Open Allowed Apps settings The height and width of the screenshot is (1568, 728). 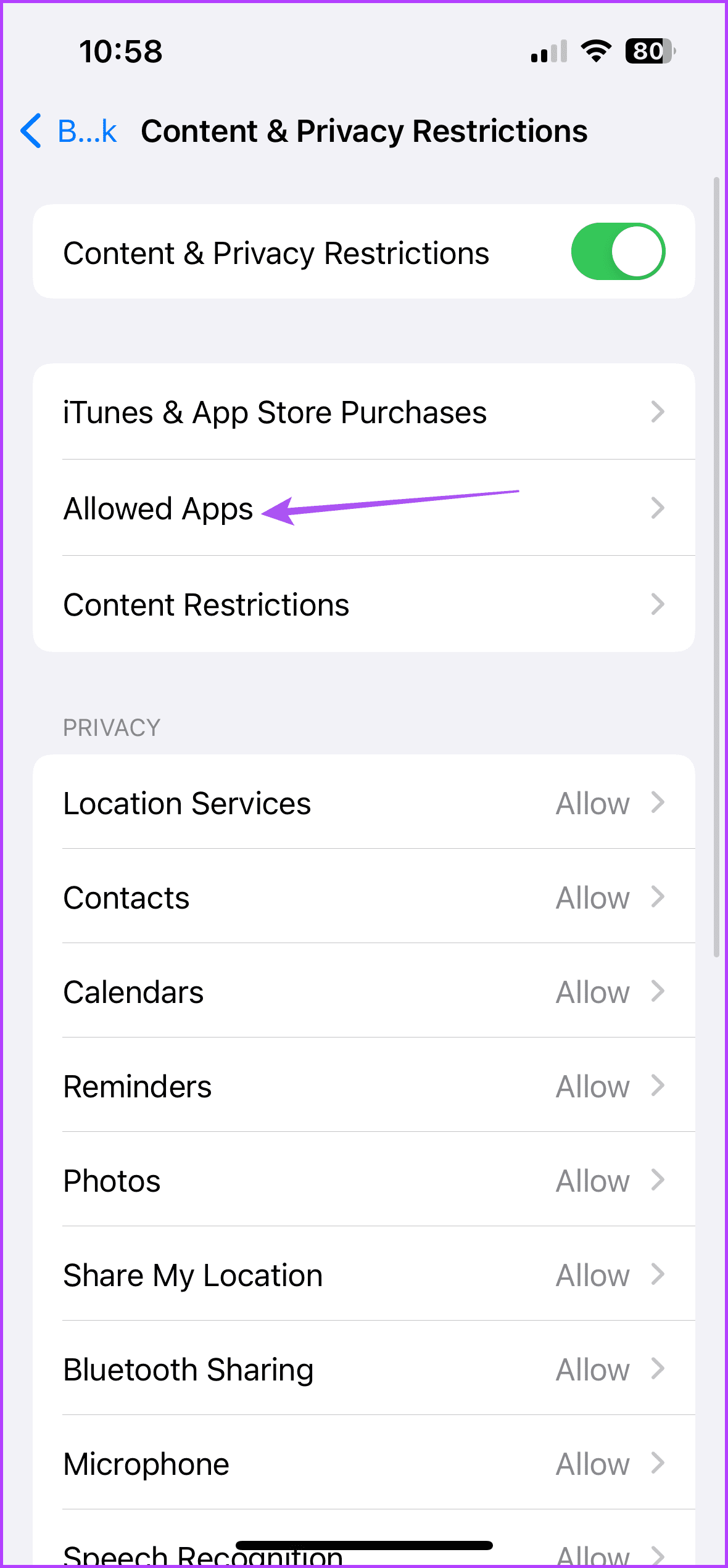point(363,508)
